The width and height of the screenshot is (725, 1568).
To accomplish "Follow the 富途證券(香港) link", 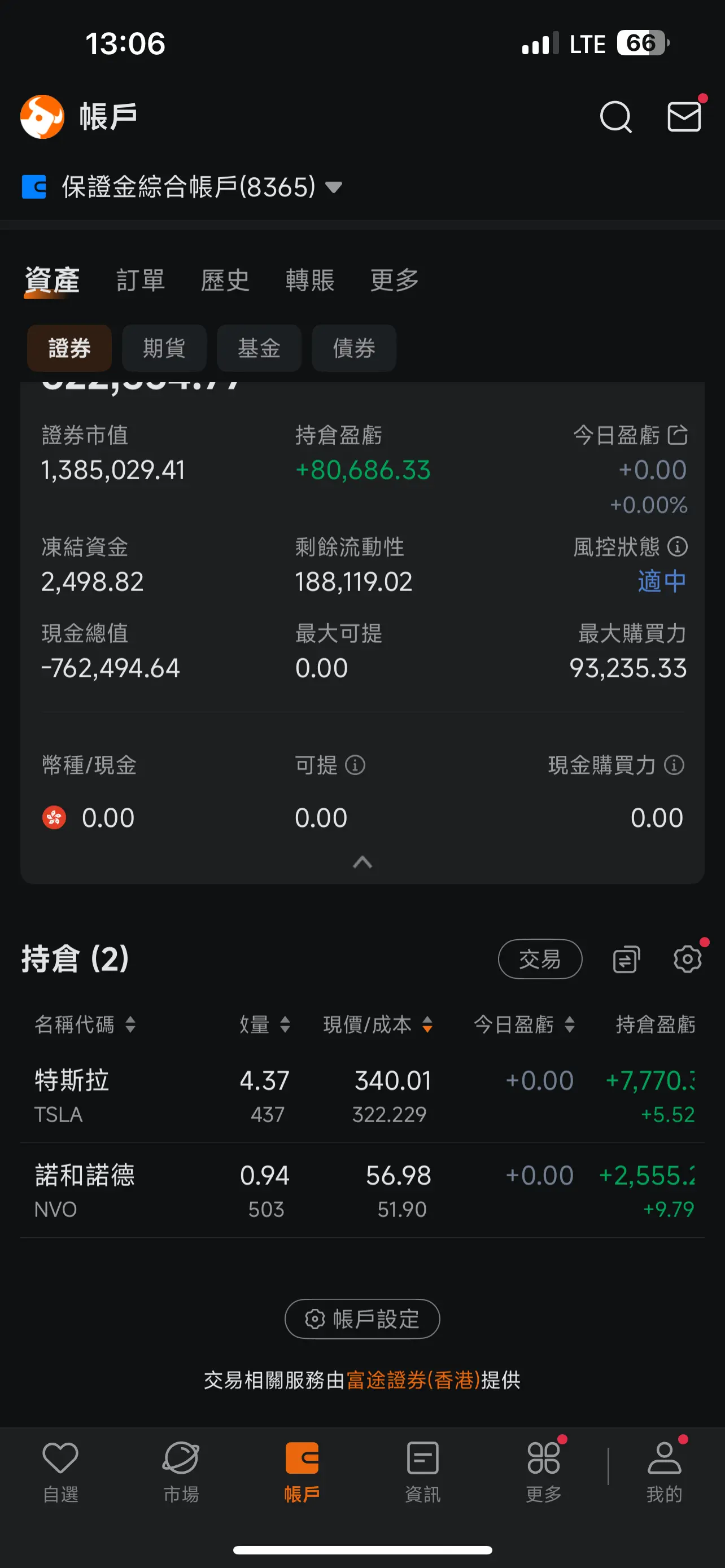I will (413, 1380).
